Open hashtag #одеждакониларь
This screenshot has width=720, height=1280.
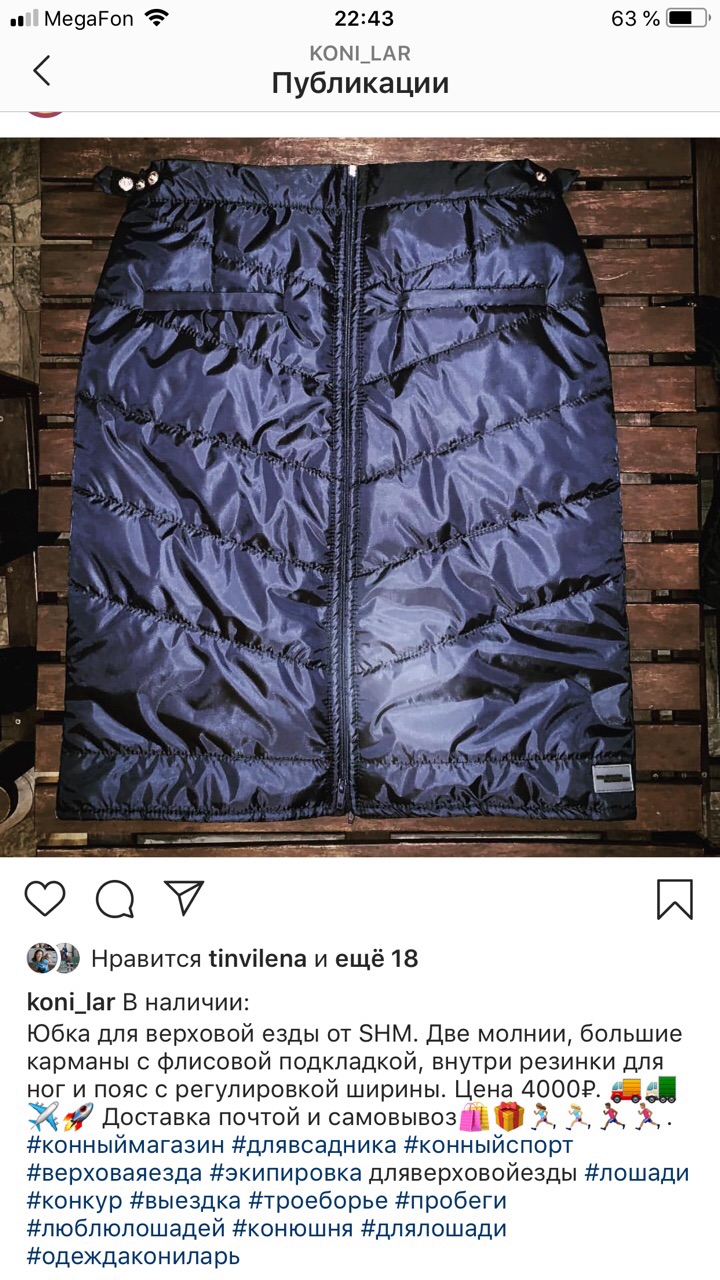point(133,1256)
